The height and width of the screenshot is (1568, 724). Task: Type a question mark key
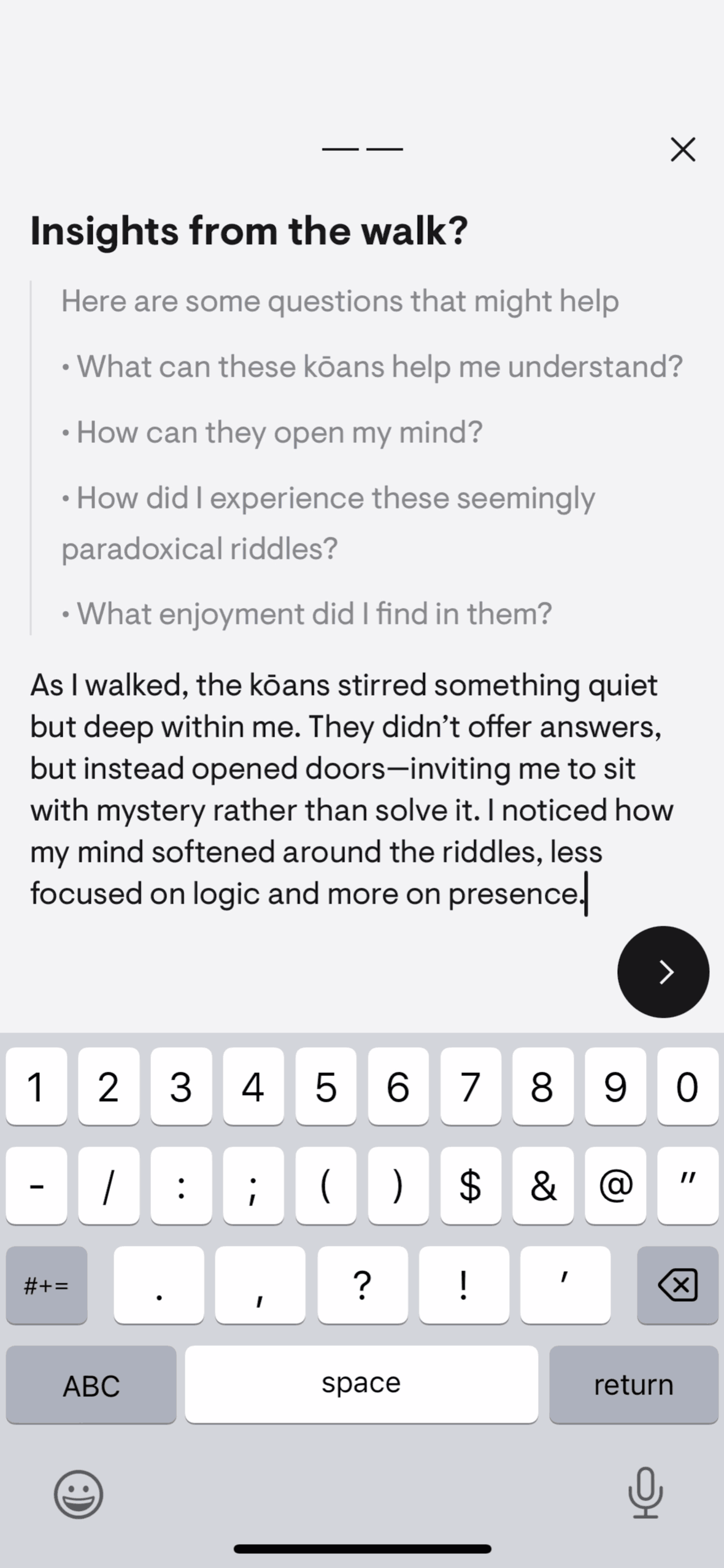click(362, 1285)
